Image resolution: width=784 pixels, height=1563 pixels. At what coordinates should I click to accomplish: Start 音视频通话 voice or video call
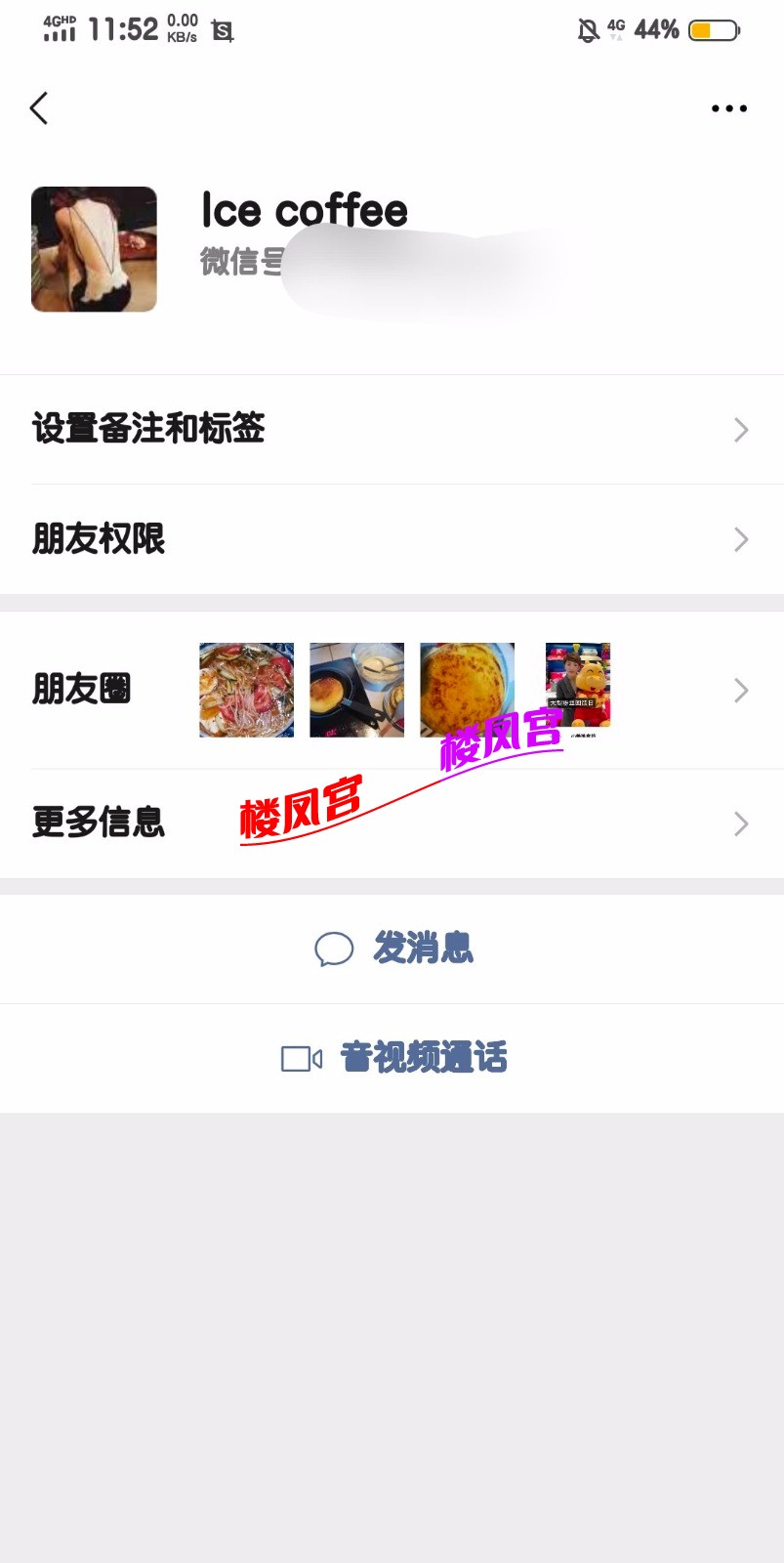pos(394,1058)
